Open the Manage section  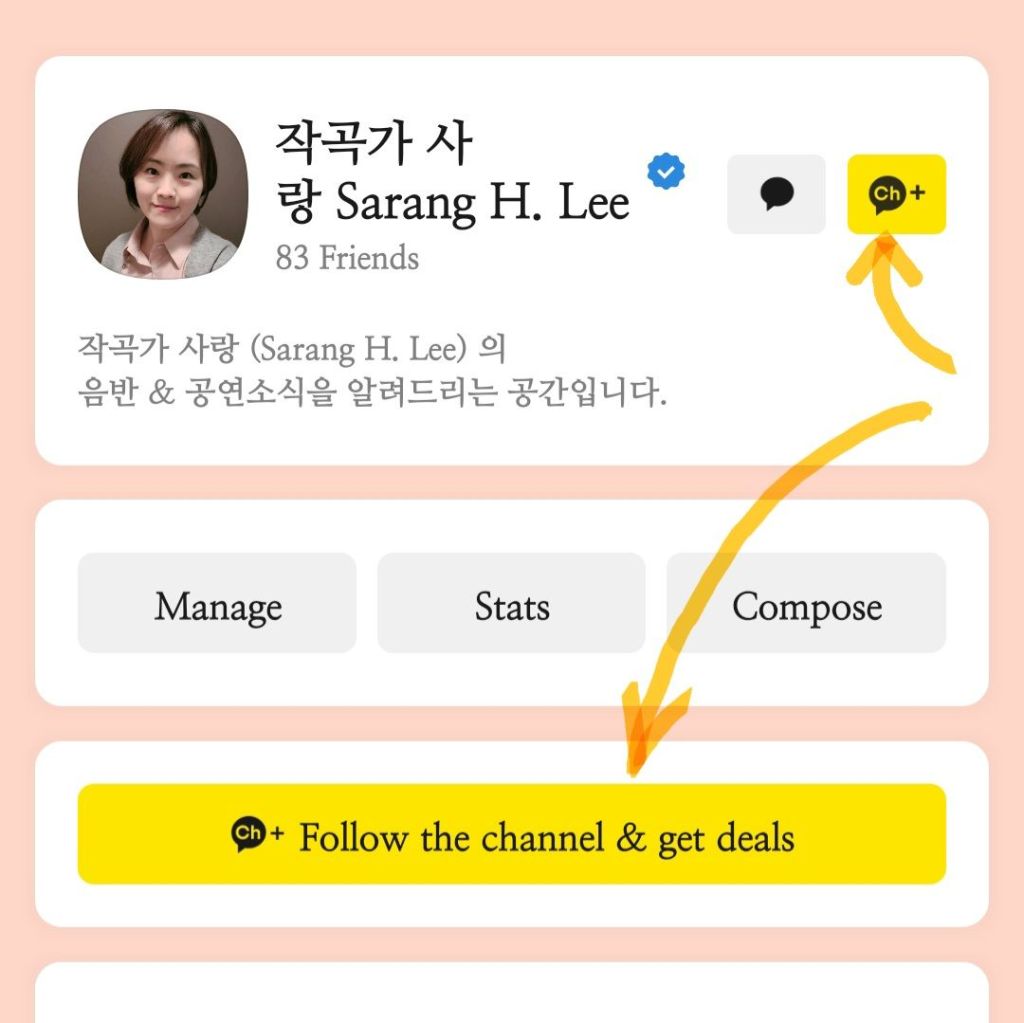tap(217, 603)
